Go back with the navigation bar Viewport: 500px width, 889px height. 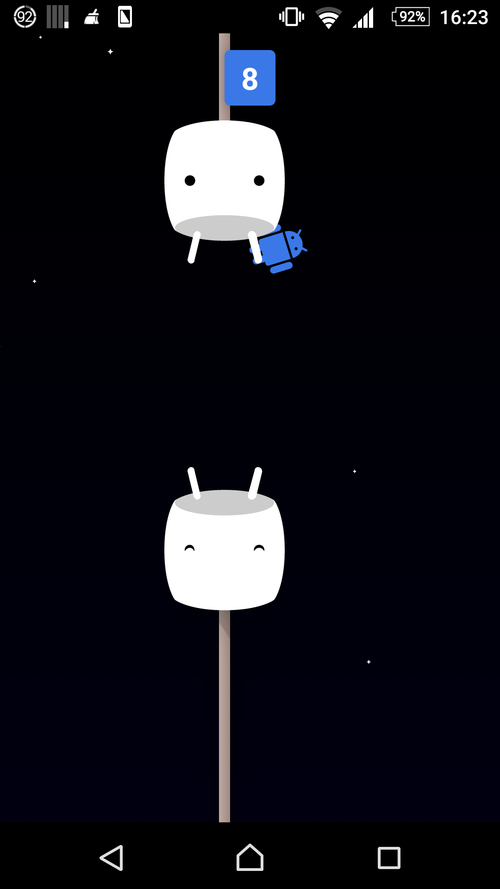point(112,857)
